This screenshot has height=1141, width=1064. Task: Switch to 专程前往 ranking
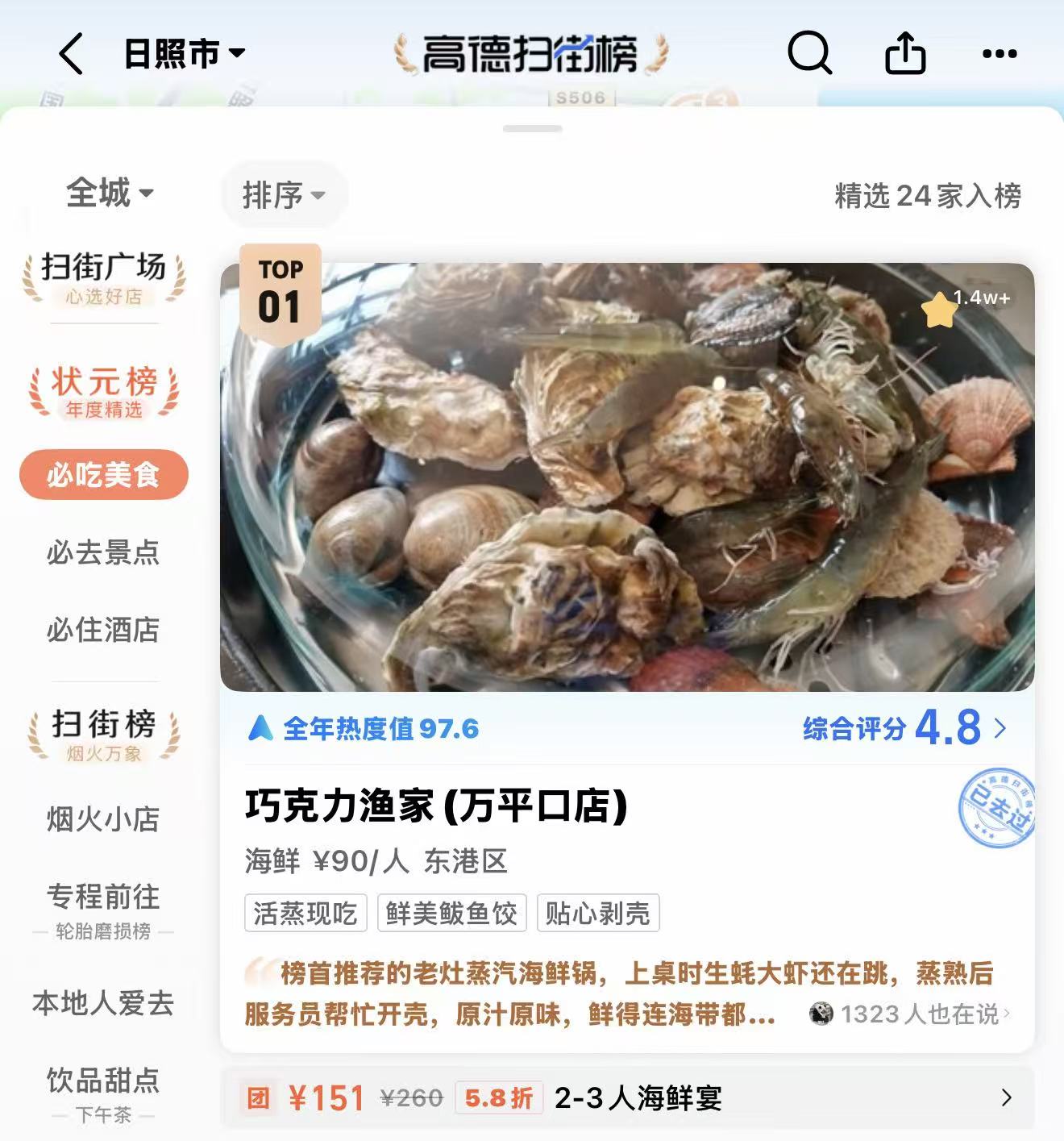[x=103, y=908]
